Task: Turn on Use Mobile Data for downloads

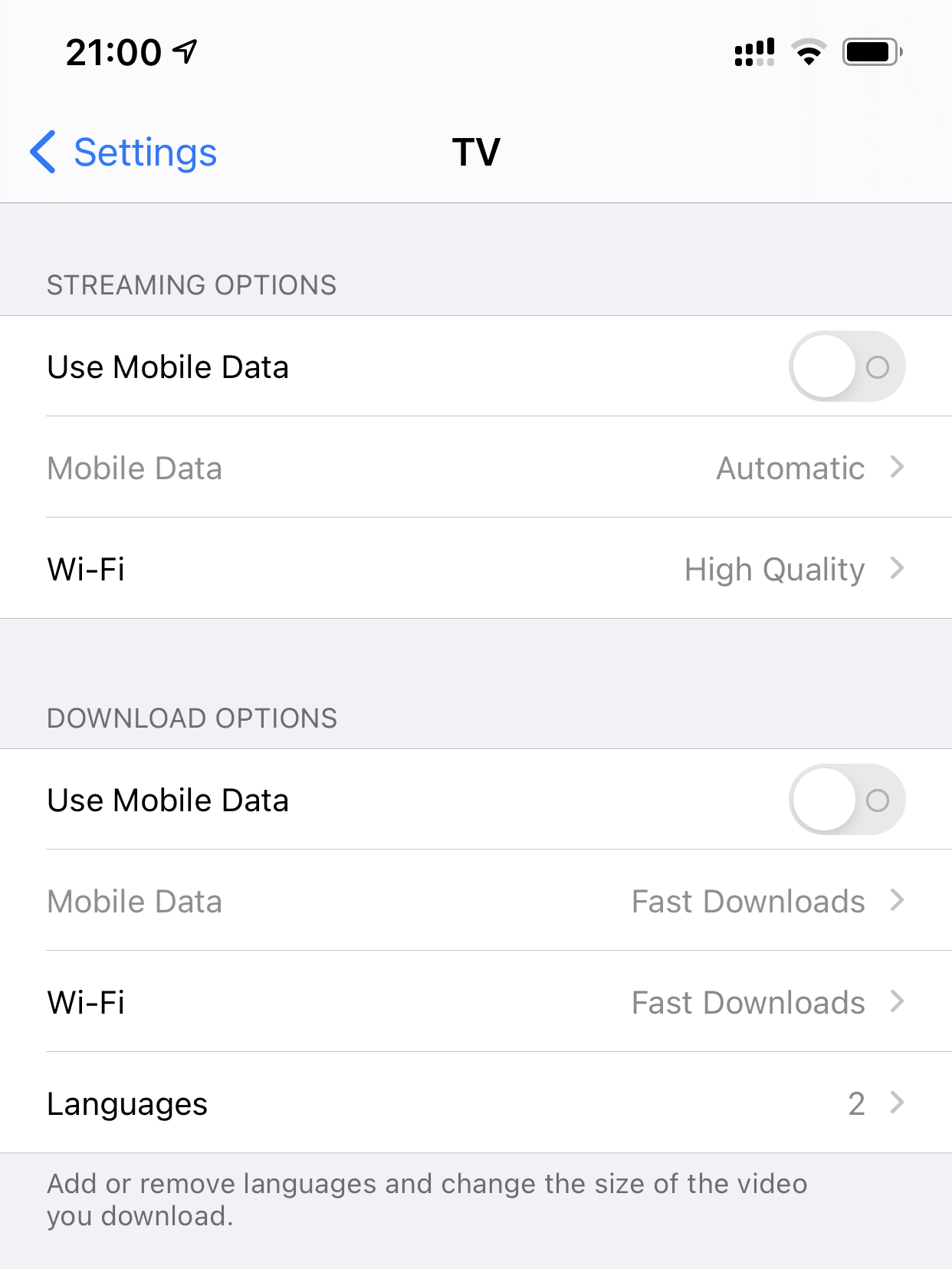Action: (x=846, y=800)
